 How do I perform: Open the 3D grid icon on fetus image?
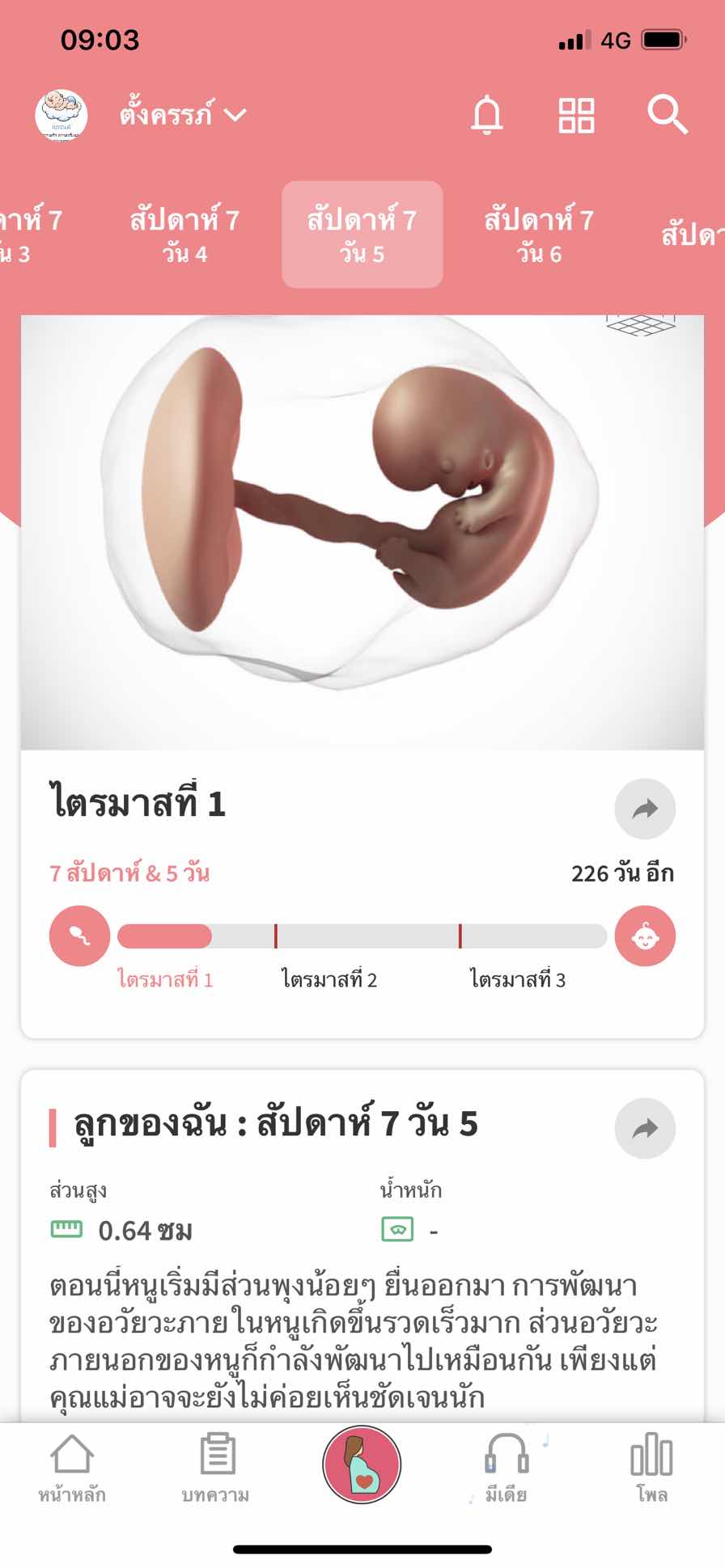(641, 325)
